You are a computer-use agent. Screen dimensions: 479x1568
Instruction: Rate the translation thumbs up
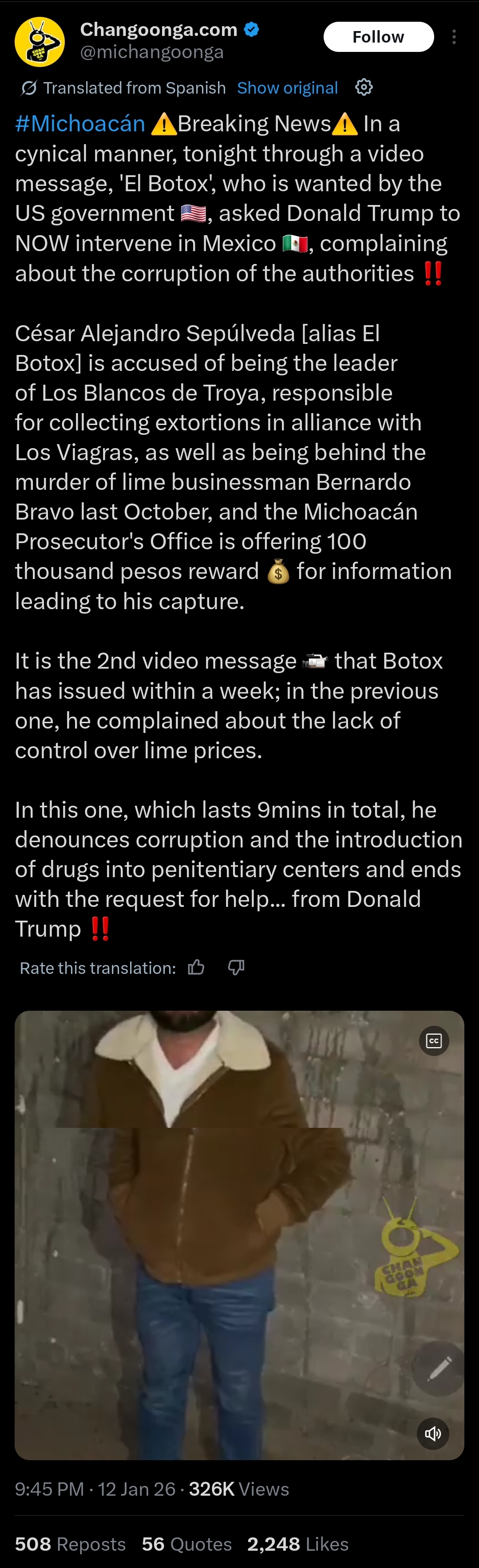pos(196,967)
